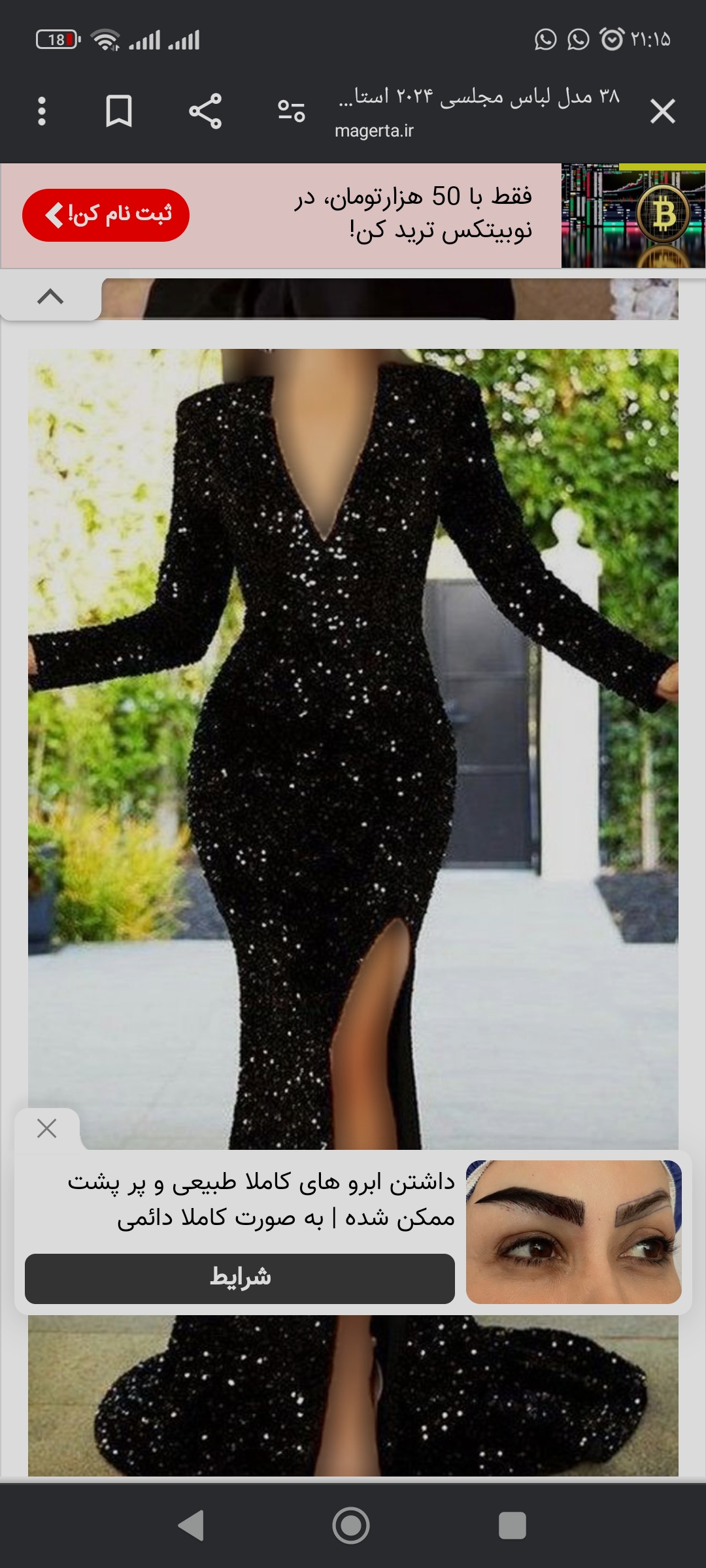Tap the شرایط button in the ad

click(239, 1279)
